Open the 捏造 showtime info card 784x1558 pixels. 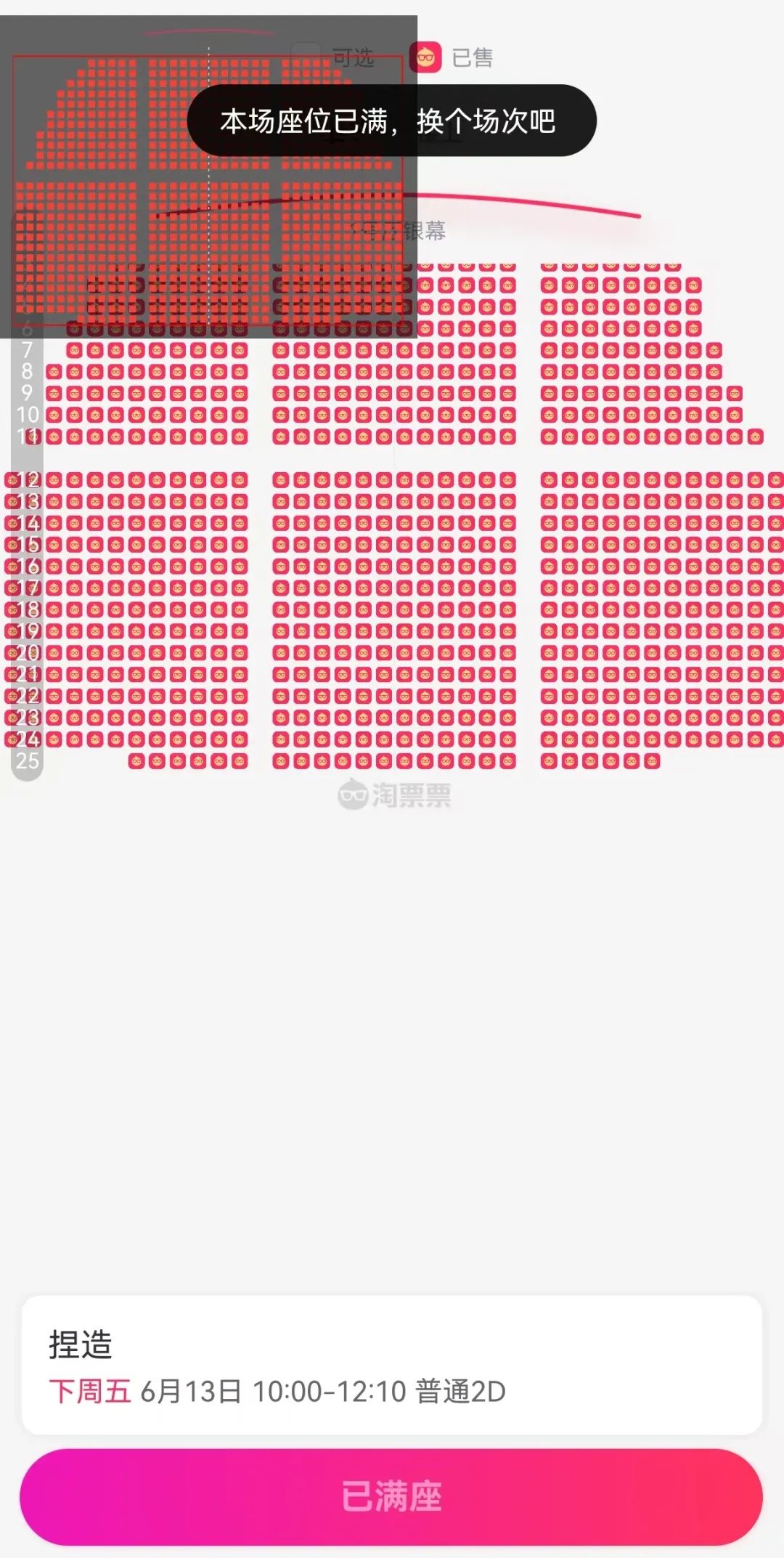pos(391,1366)
